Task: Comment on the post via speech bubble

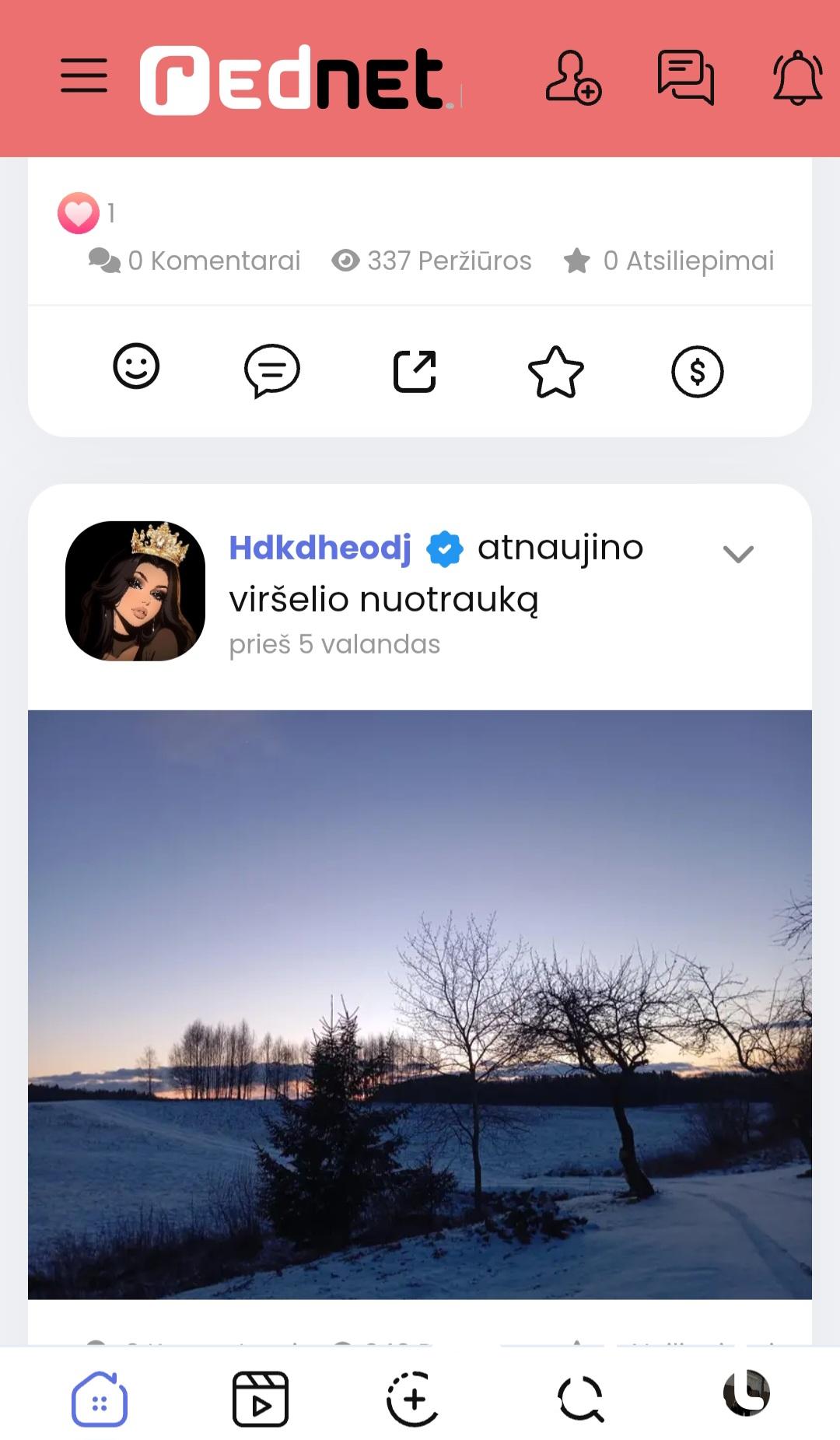Action: tap(271, 370)
